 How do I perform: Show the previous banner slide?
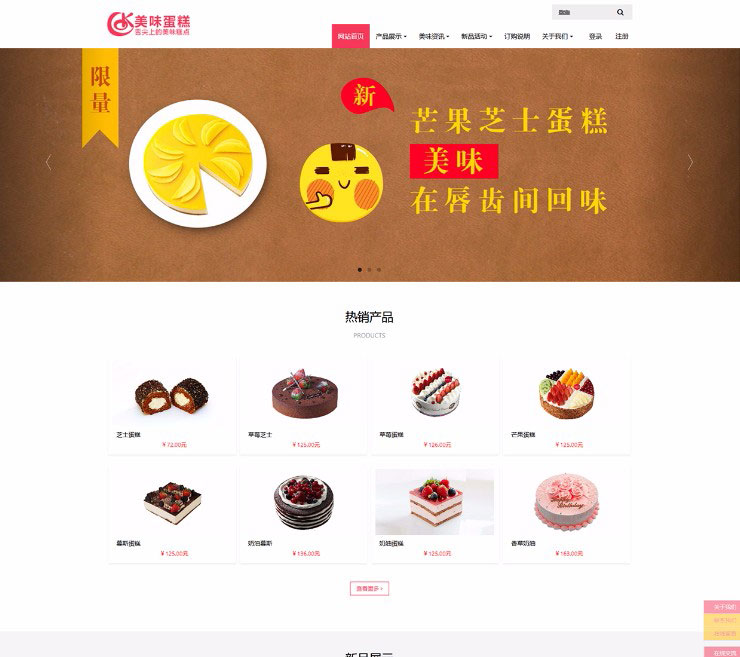[x=48, y=162]
